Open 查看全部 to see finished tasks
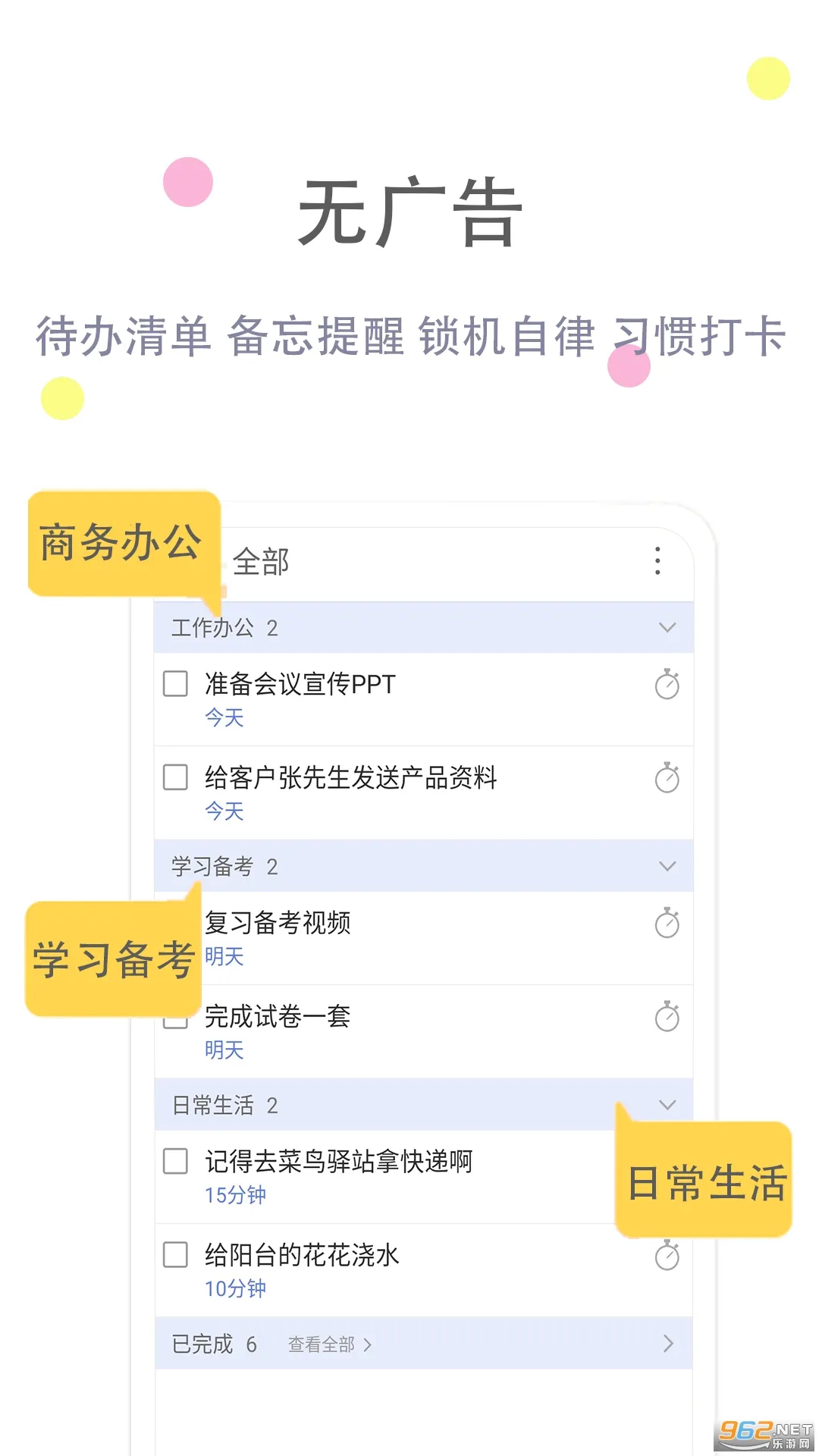Viewport: 819px width, 1456px height. (x=321, y=1343)
